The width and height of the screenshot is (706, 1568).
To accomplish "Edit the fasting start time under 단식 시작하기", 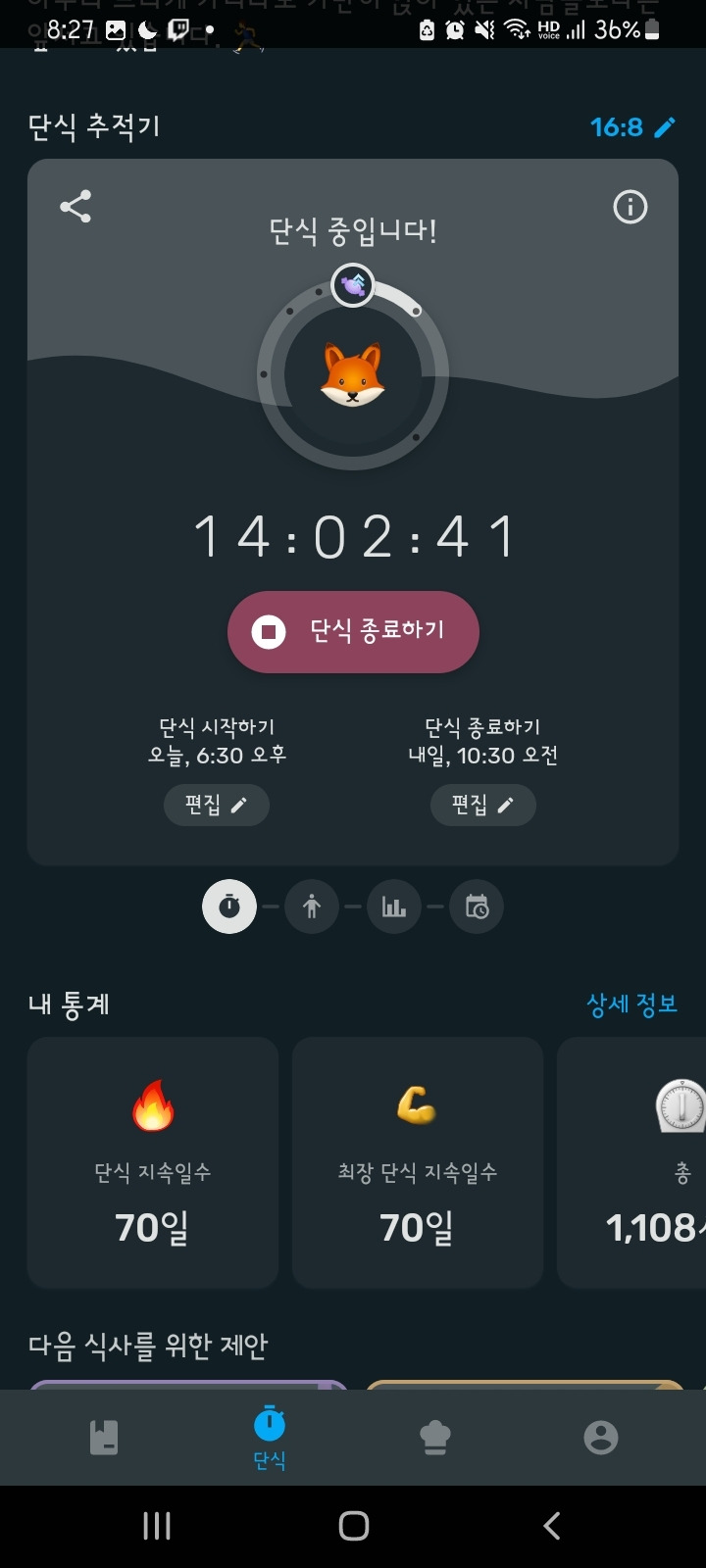I will click(217, 806).
